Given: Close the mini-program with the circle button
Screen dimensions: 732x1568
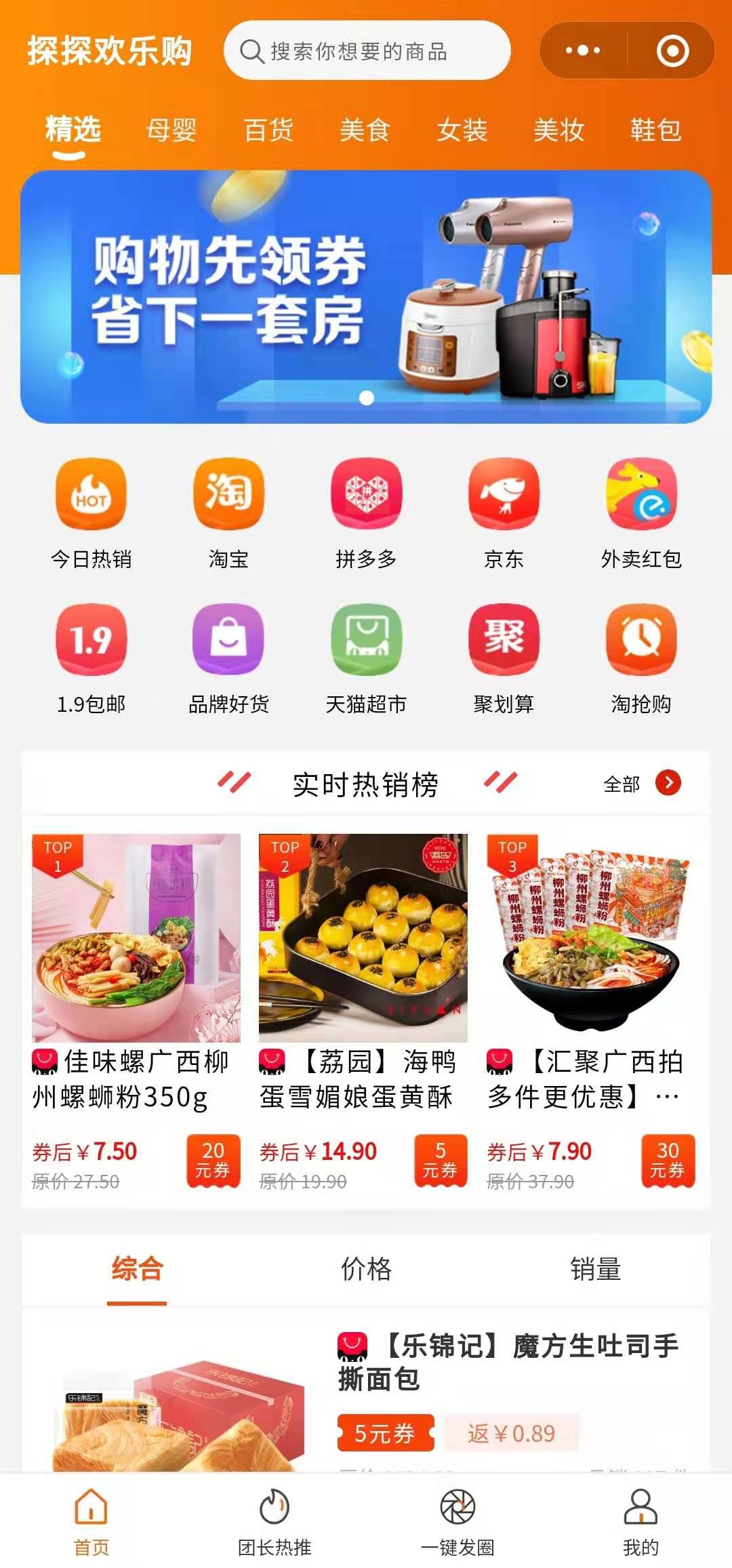Looking at the screenshot, I should [x=672, y=51].
